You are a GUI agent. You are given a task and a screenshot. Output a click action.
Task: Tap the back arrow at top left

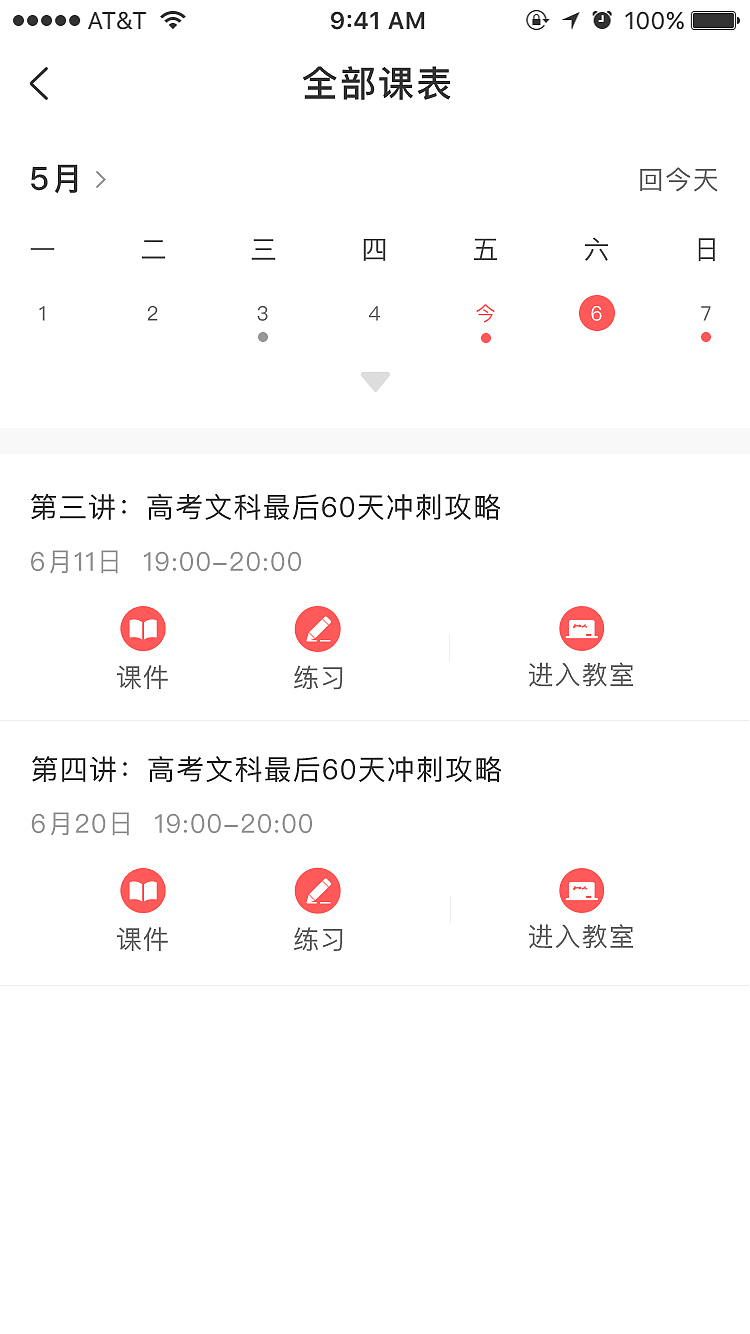38,84
